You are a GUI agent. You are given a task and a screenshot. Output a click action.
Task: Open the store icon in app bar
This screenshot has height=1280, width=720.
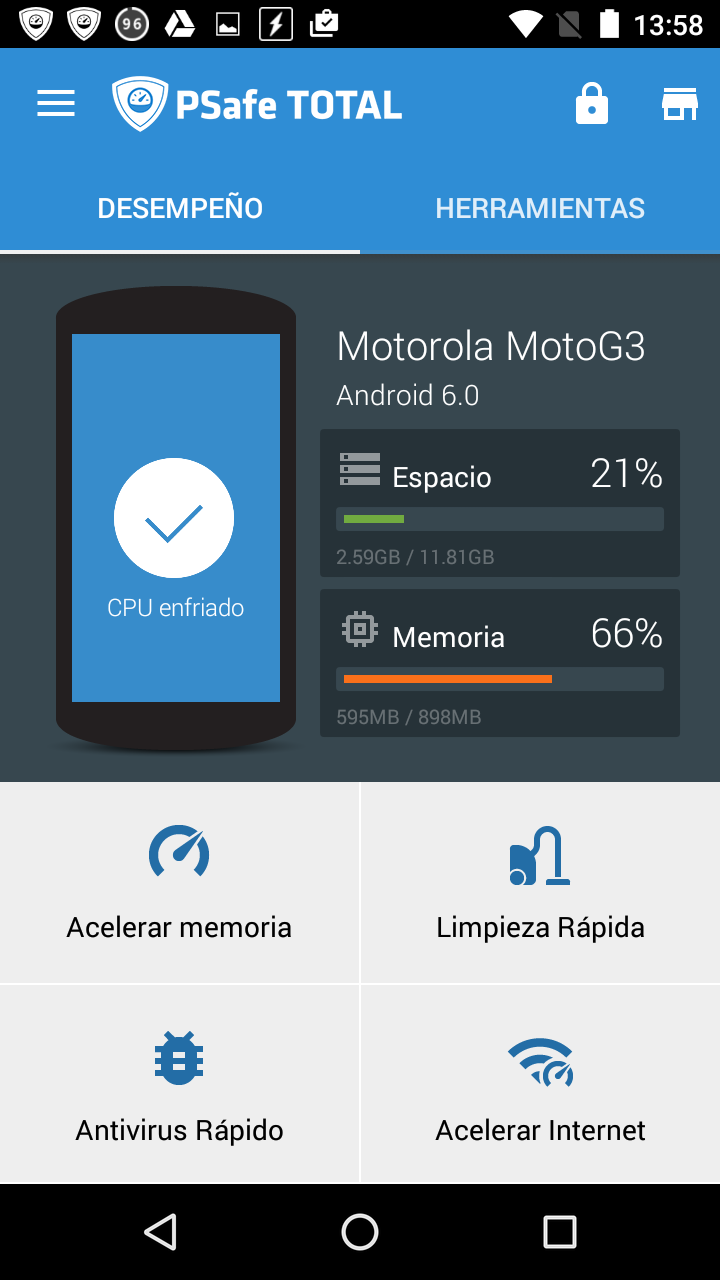click(x=679, y=104)
